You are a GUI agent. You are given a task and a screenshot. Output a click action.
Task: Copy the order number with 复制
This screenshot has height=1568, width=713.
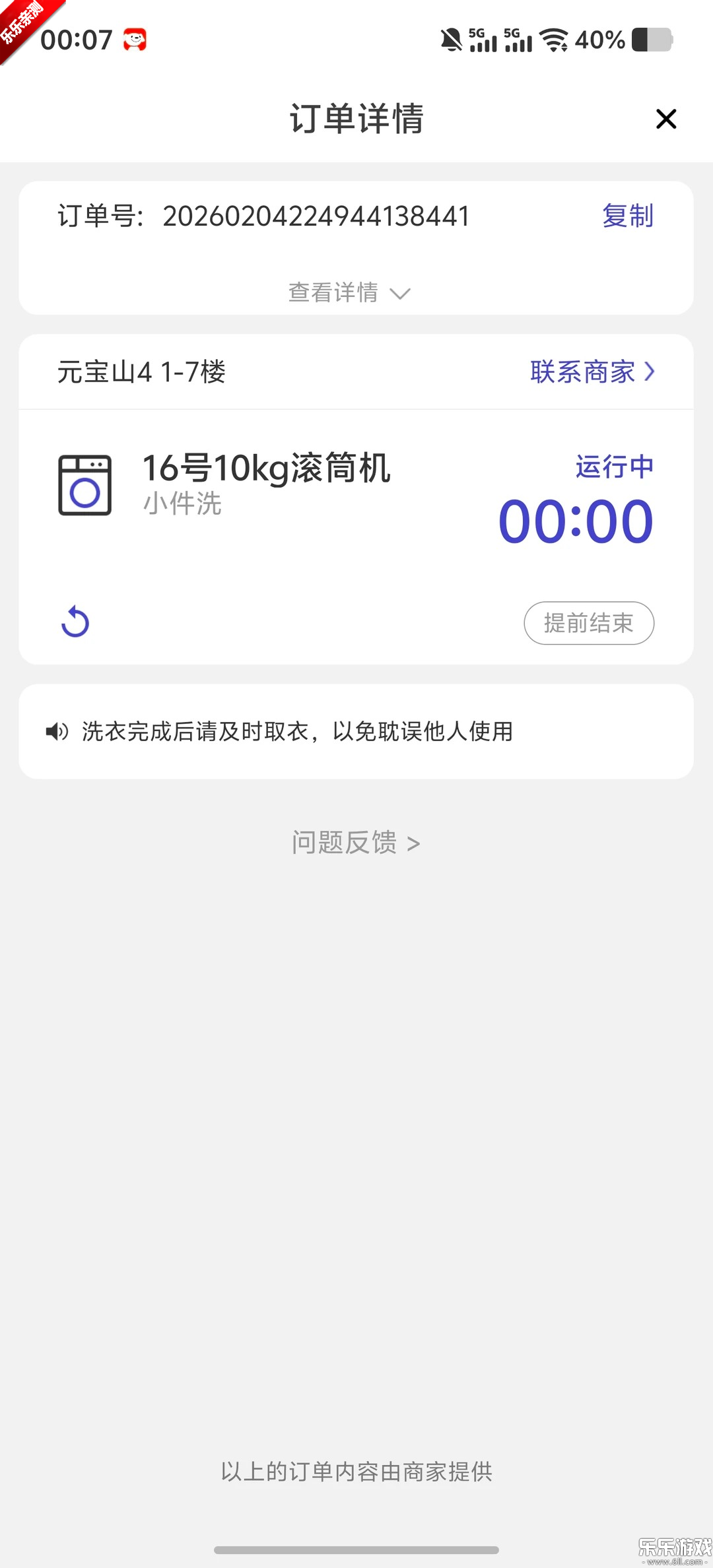pyautogui.click(x=626, y=216)
